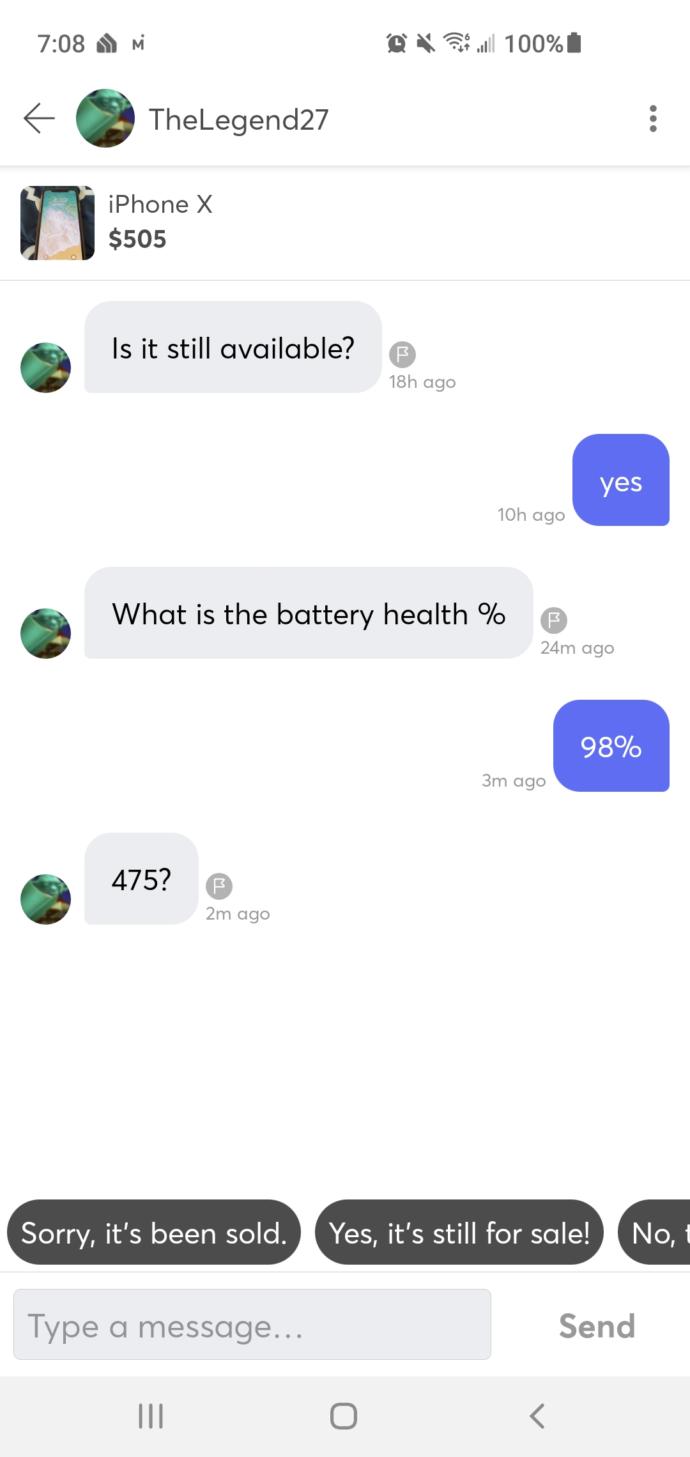Open TheLegend27's profile picture in the header
The width and height of the screenshot is (690, 1457).
105,119
